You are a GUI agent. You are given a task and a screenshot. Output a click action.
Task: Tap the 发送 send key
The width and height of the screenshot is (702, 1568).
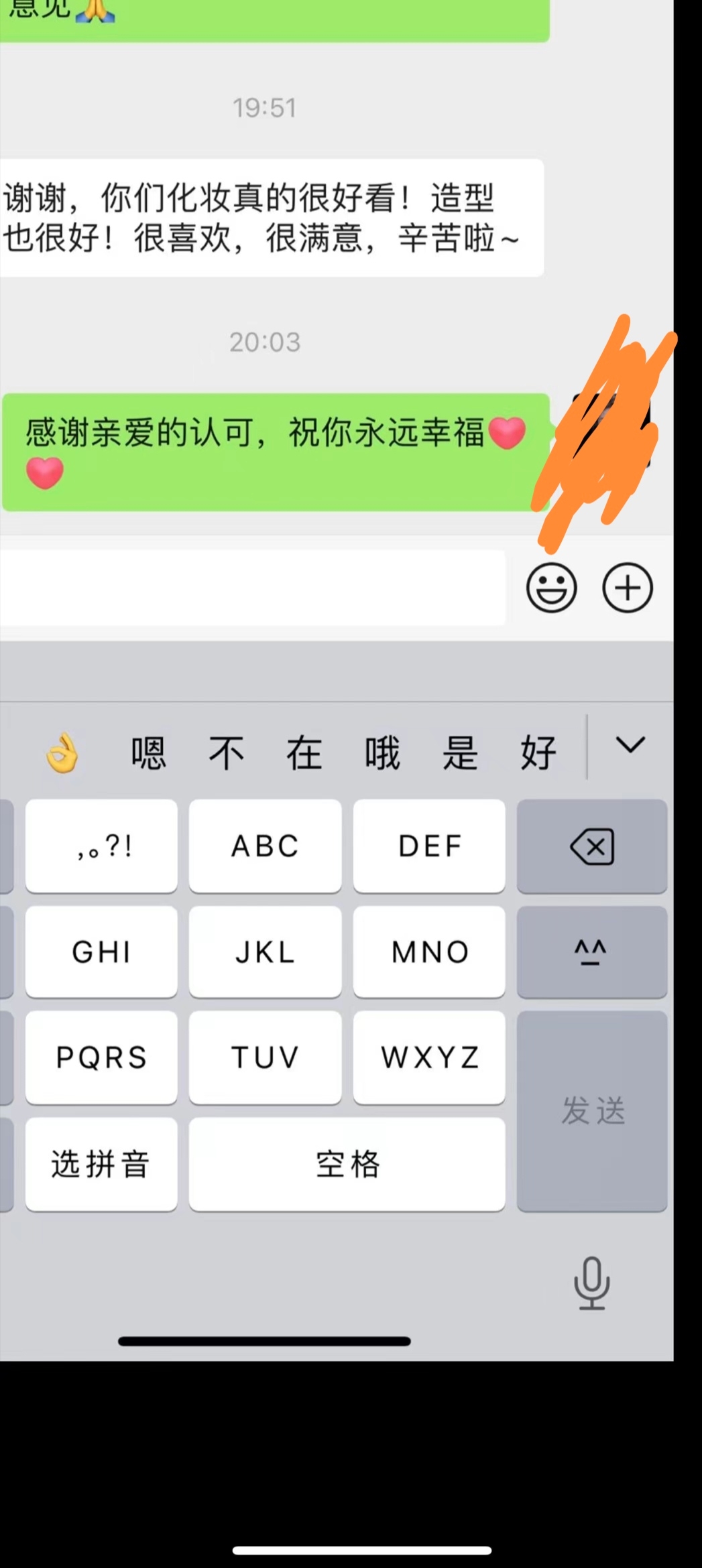click(591, 1110)
